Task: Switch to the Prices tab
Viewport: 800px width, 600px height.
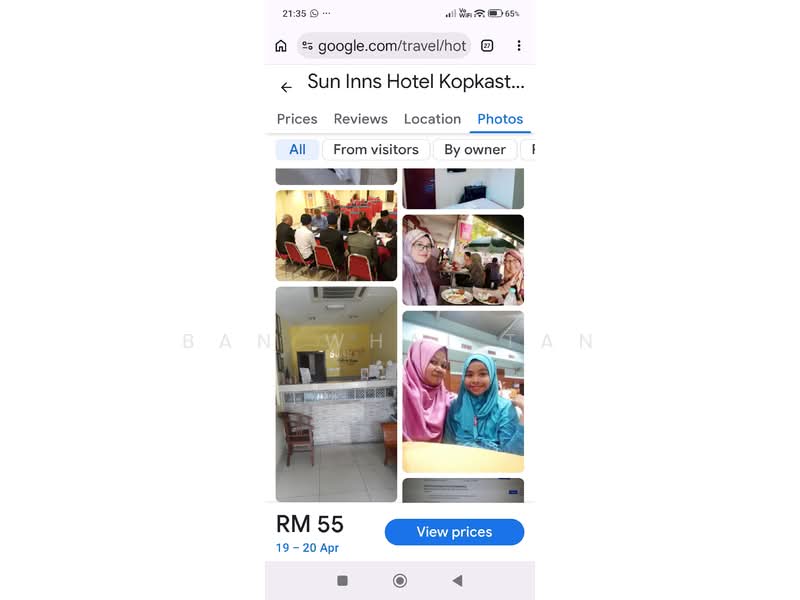Action: pos(297,119)
